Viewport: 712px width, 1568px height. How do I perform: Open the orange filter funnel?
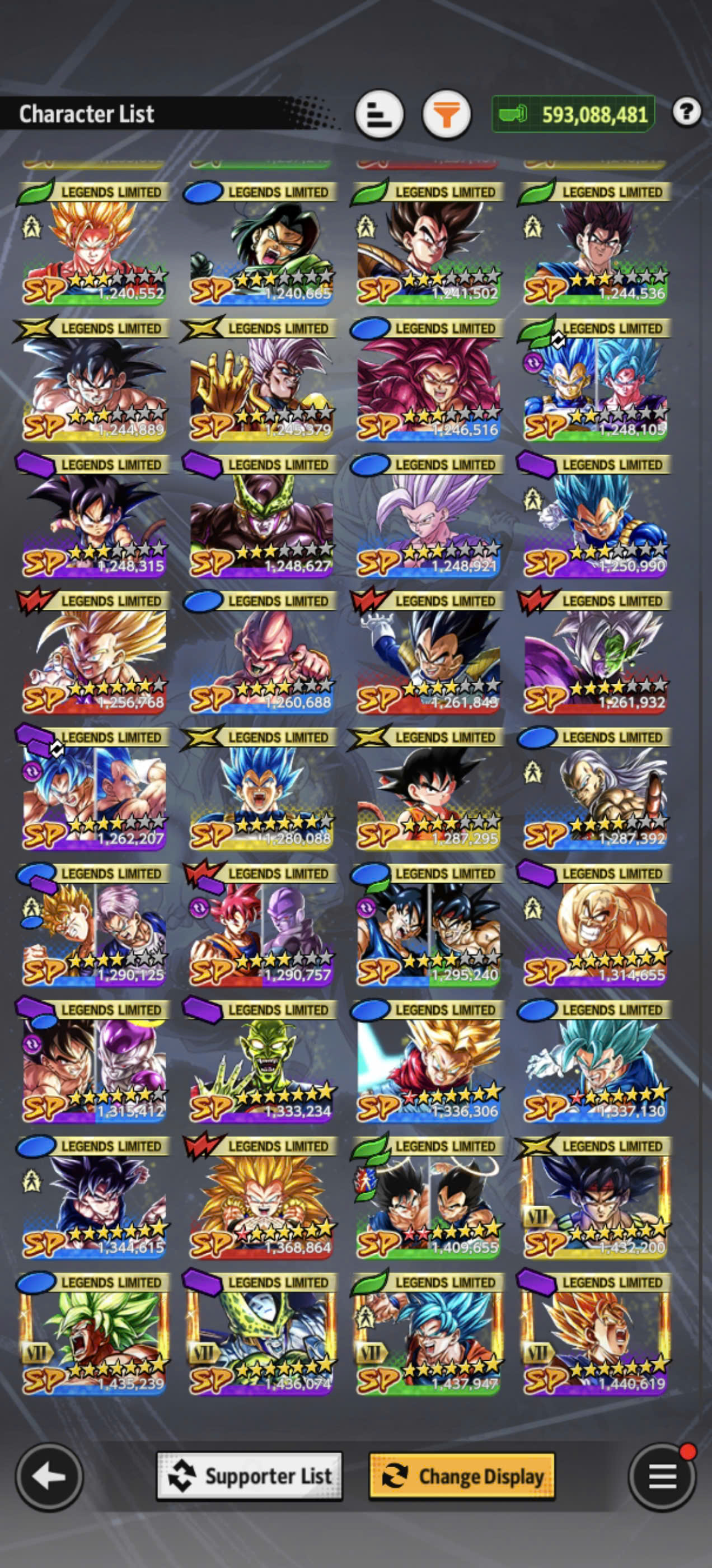pos(447,114)
